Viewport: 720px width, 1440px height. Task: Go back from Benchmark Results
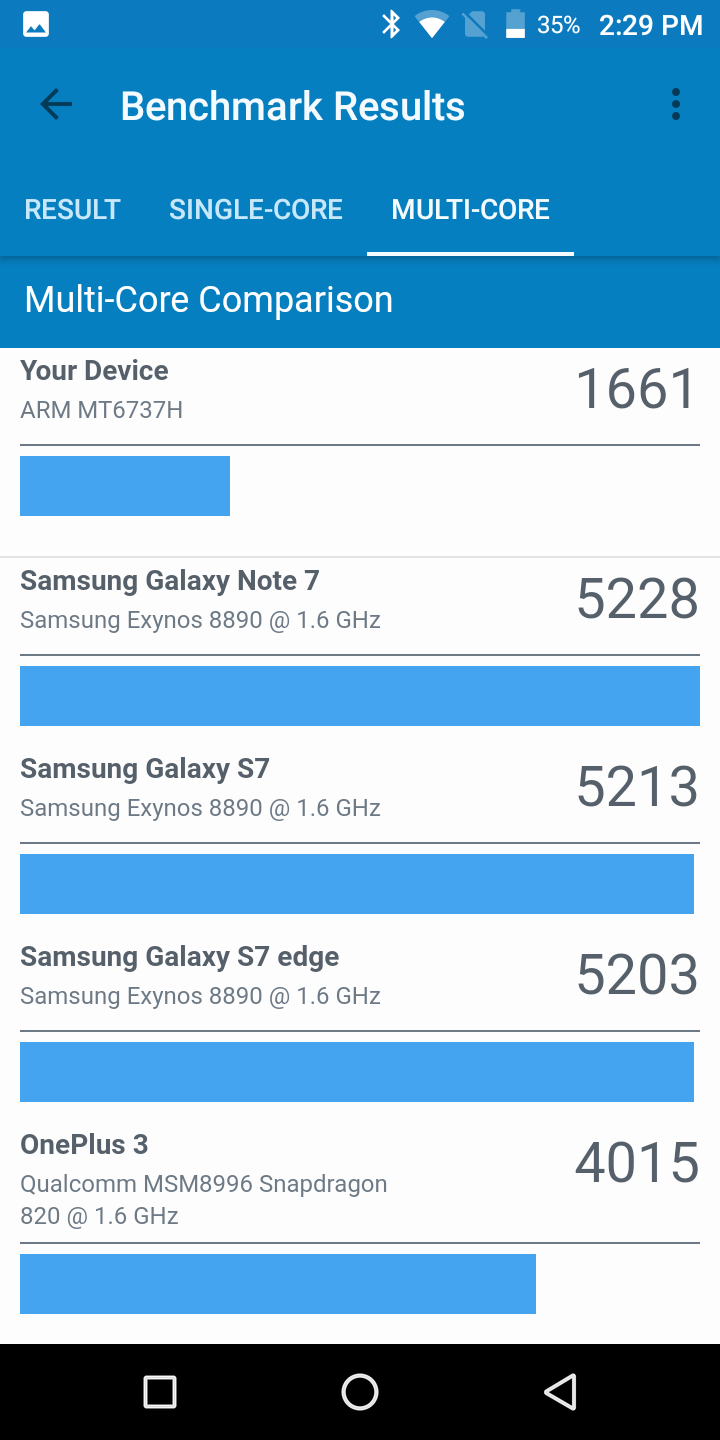pyautogui.click(x=56, y=105)
